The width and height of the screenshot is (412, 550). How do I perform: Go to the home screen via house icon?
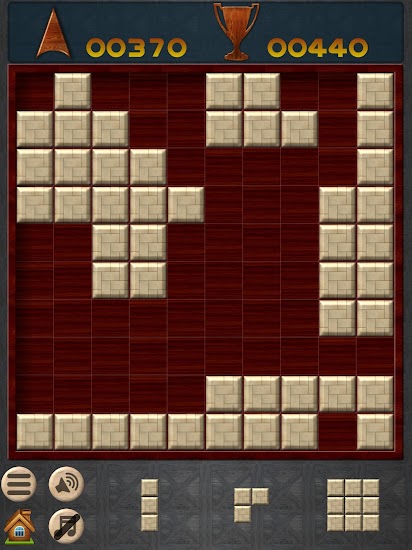point(19,526)
